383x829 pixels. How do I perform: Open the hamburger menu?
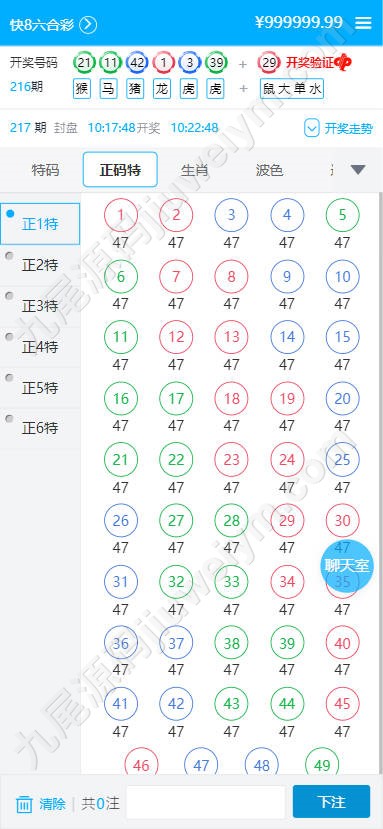tap(363, 23)
